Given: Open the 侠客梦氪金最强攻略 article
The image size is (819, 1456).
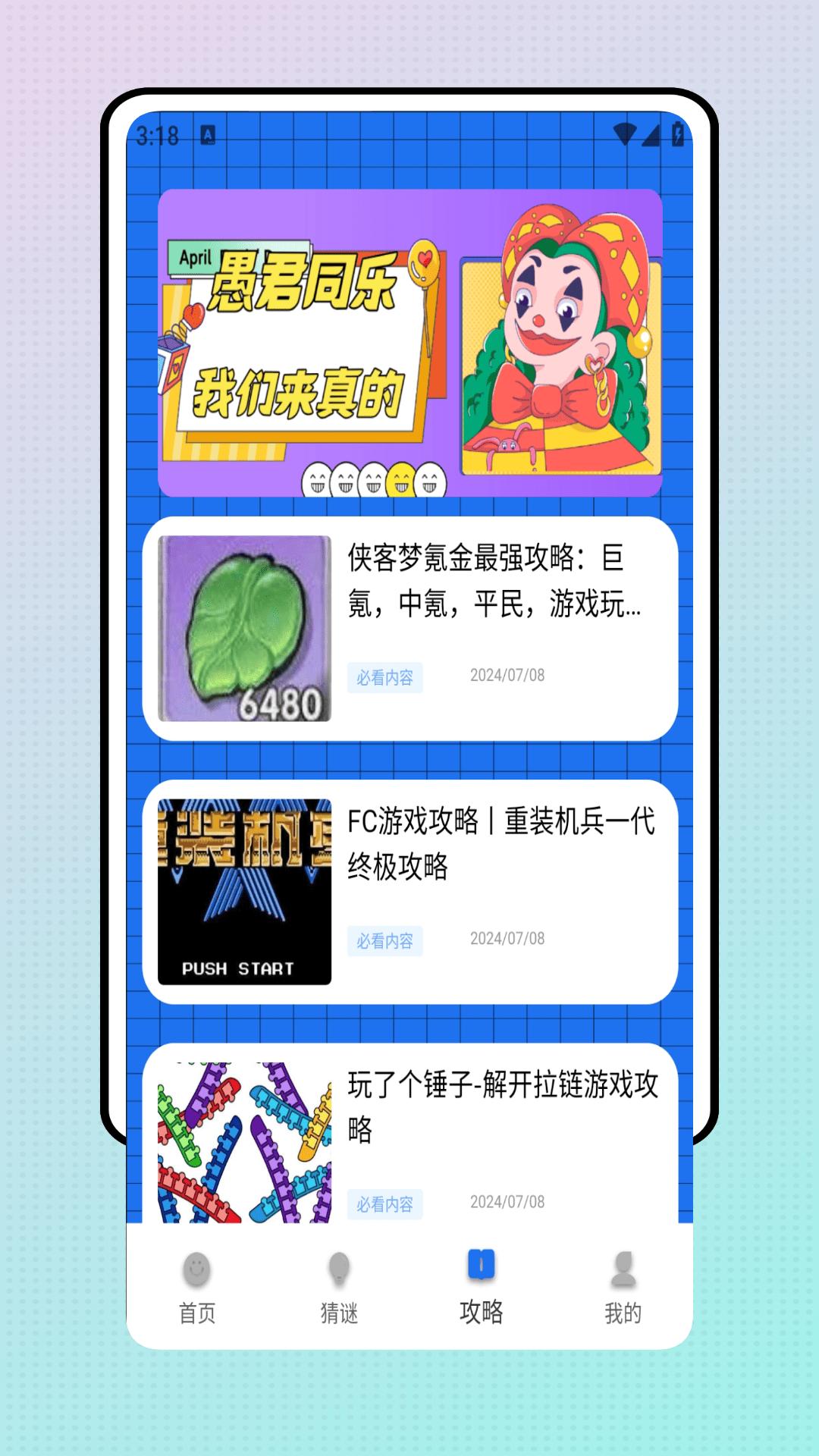Looking at the screenshot, I should coord(493,584).
